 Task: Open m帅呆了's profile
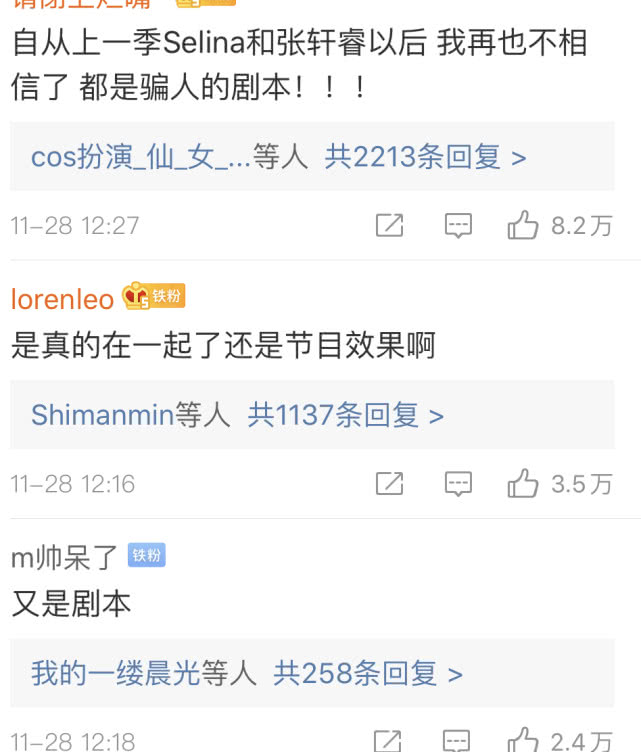click(64, 558)
